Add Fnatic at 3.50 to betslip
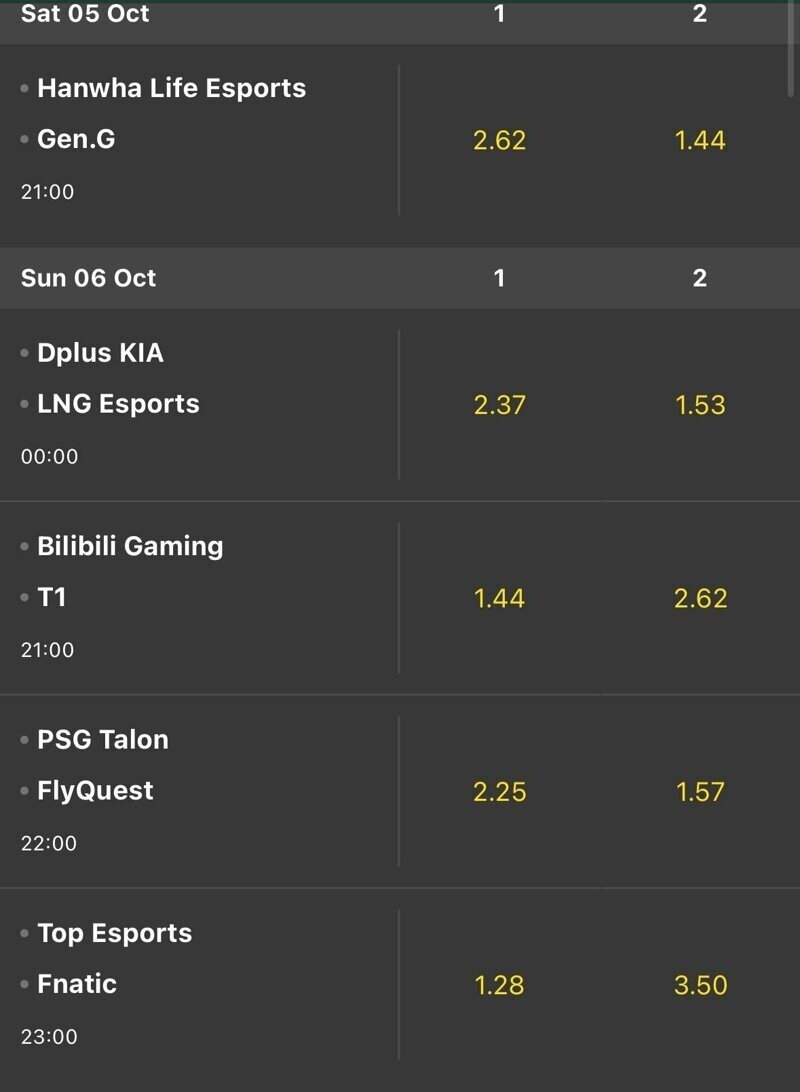Image resolution: width=800 pixels, height=1092 pixels. pos(700,985)
